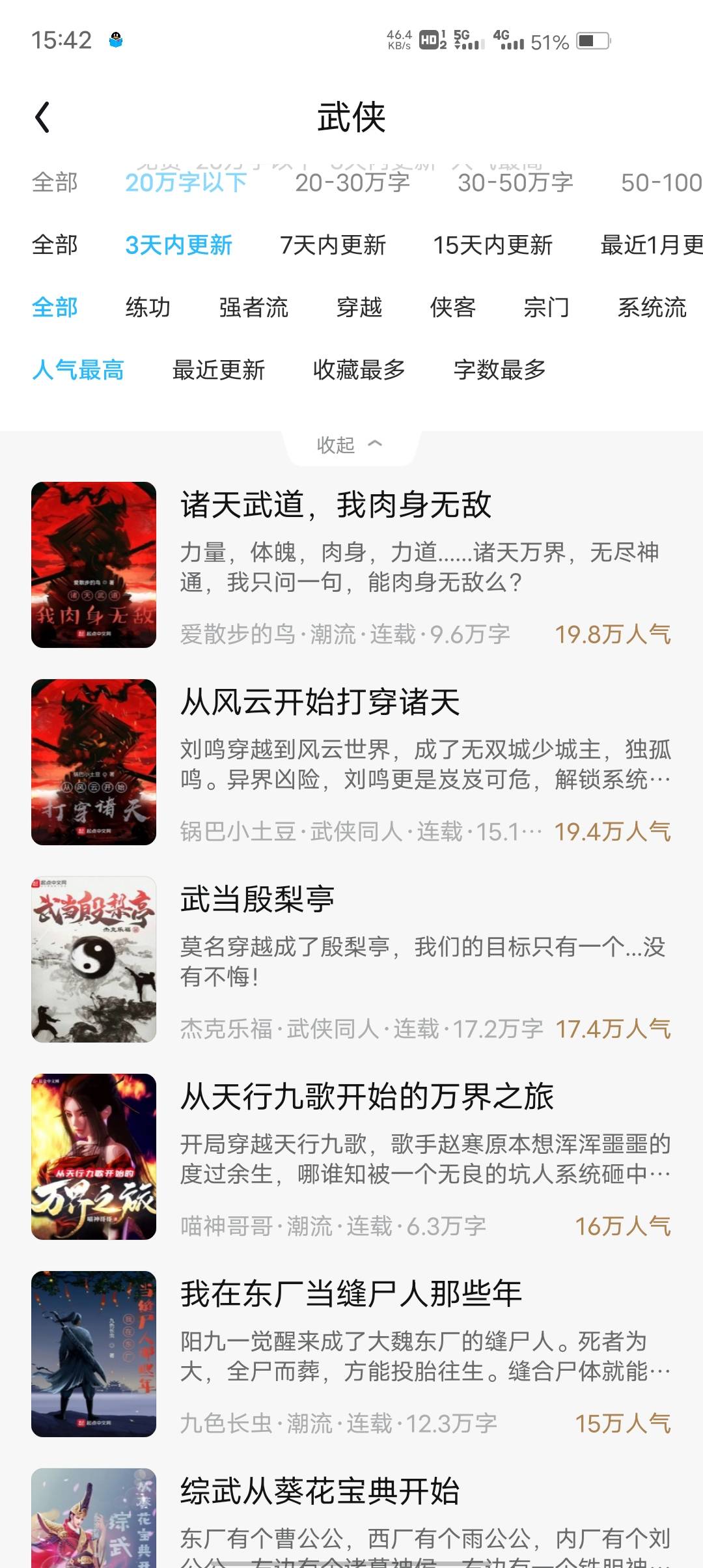Screen dimensions: 703x1568
Task: View the novel 武当殷梨亭
Action: [258, 901]
